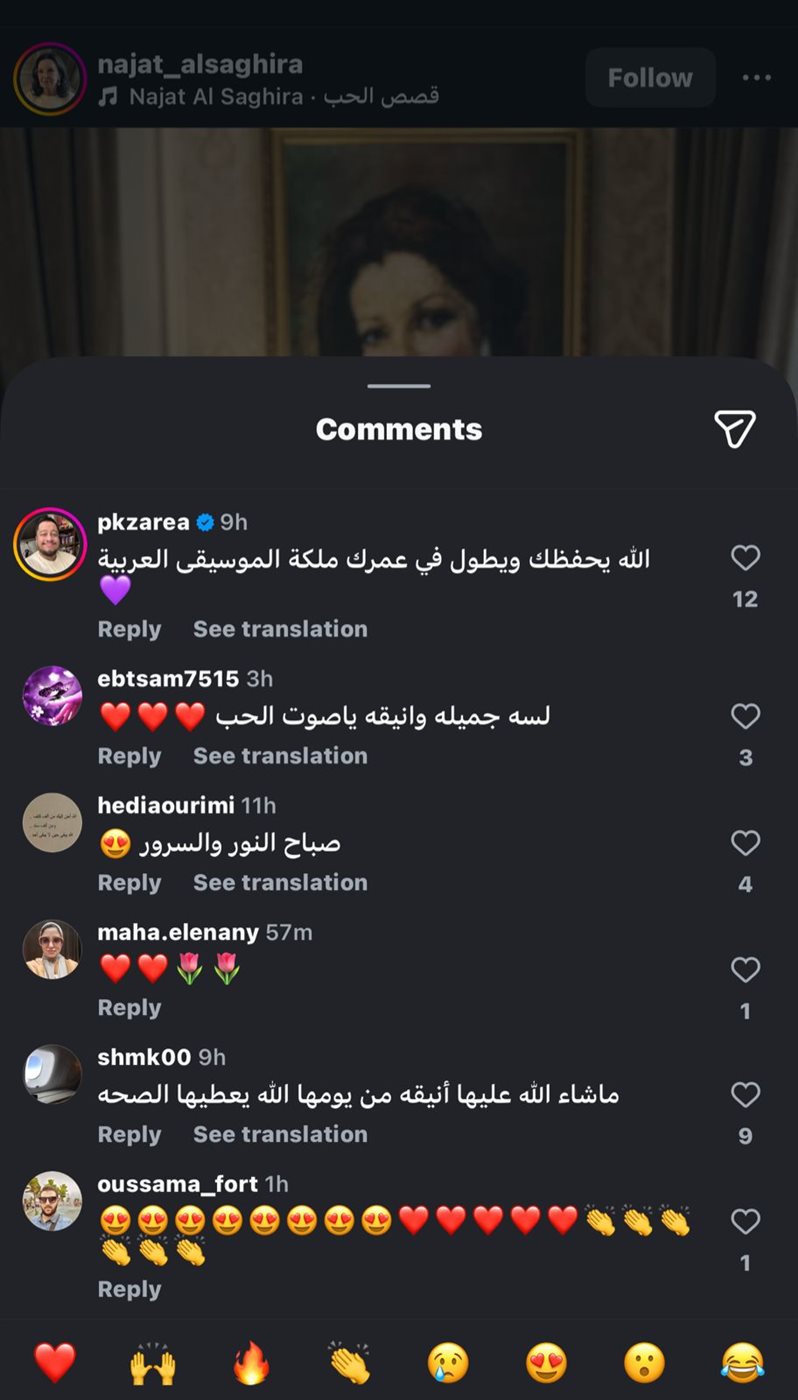The width and height of the screenshot is (798, 1400).
Task: Open pkzarea's profile picture
Action: (x=50, y=545)
